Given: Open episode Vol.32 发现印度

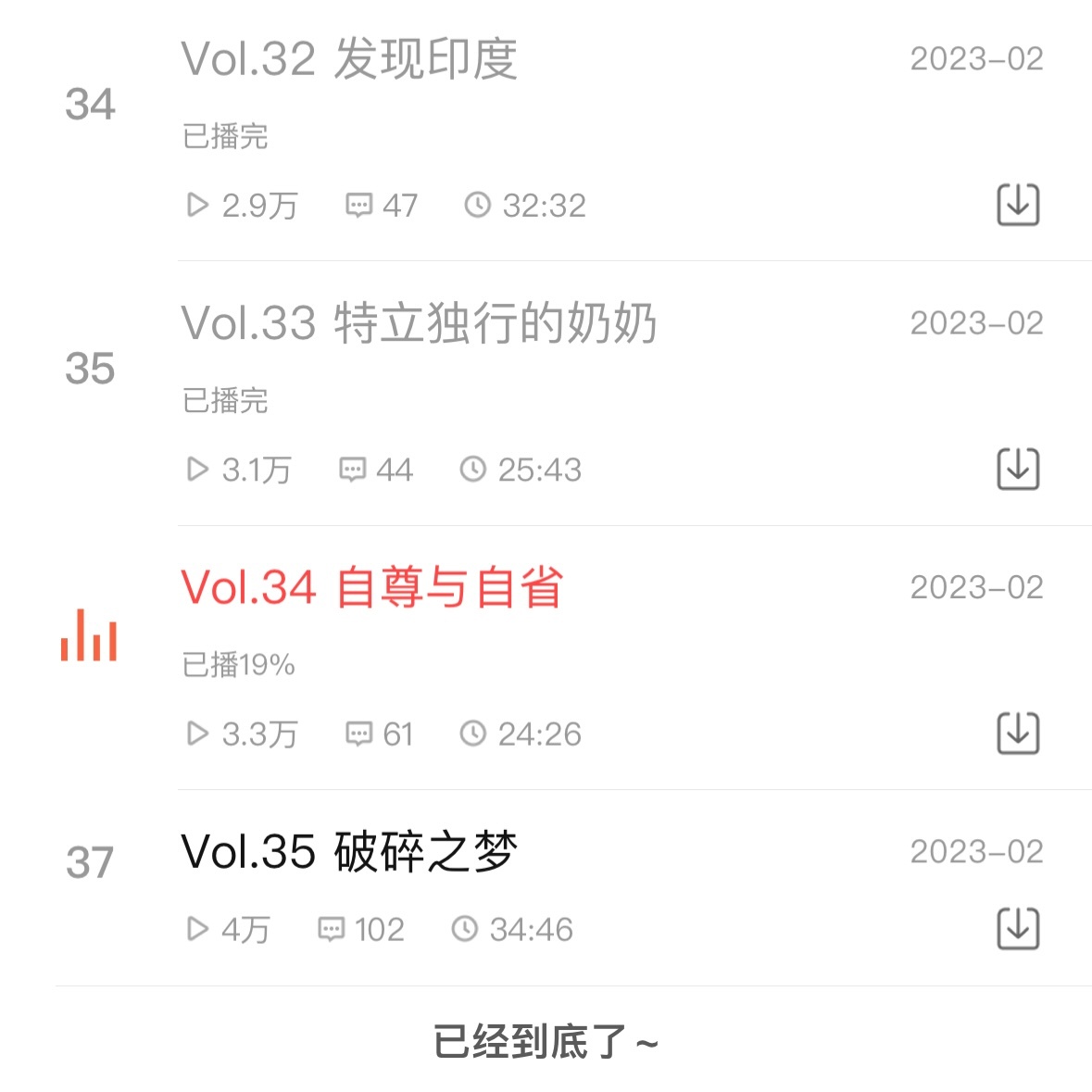Looking at the screenshot, I should click(x=349, y=59).
